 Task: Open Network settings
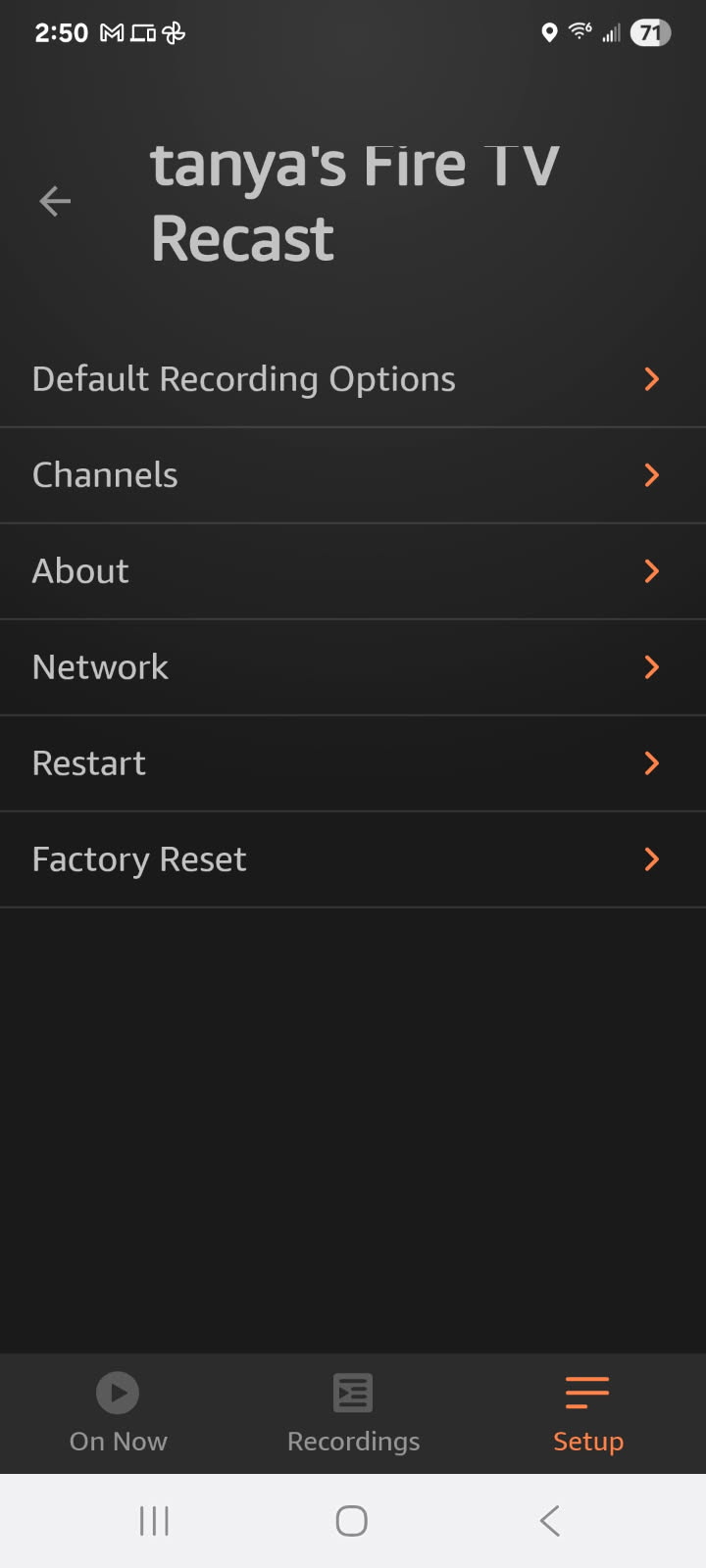[353, 667]
